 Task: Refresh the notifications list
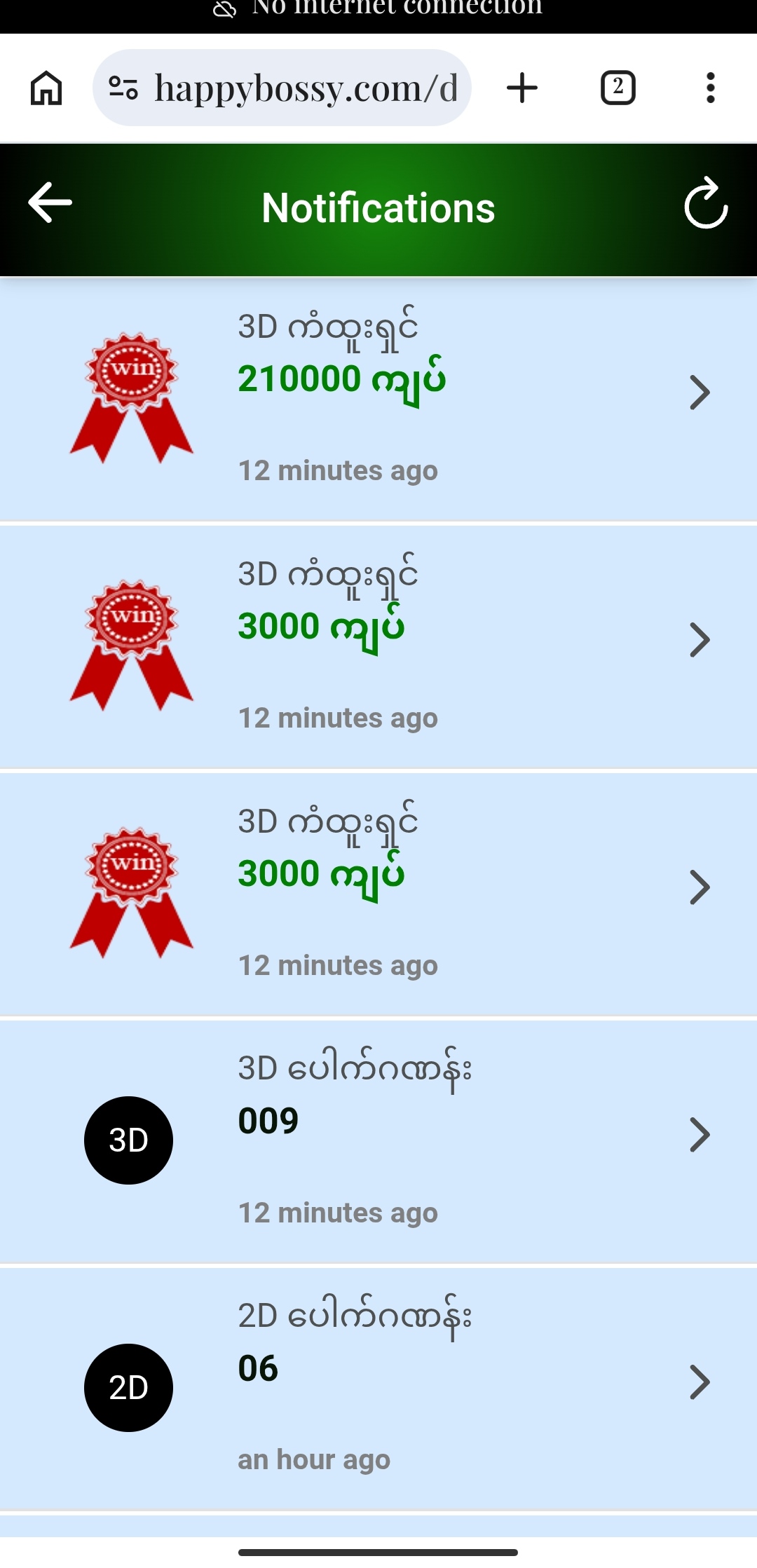pyautogui.click(x=705, y=204)
